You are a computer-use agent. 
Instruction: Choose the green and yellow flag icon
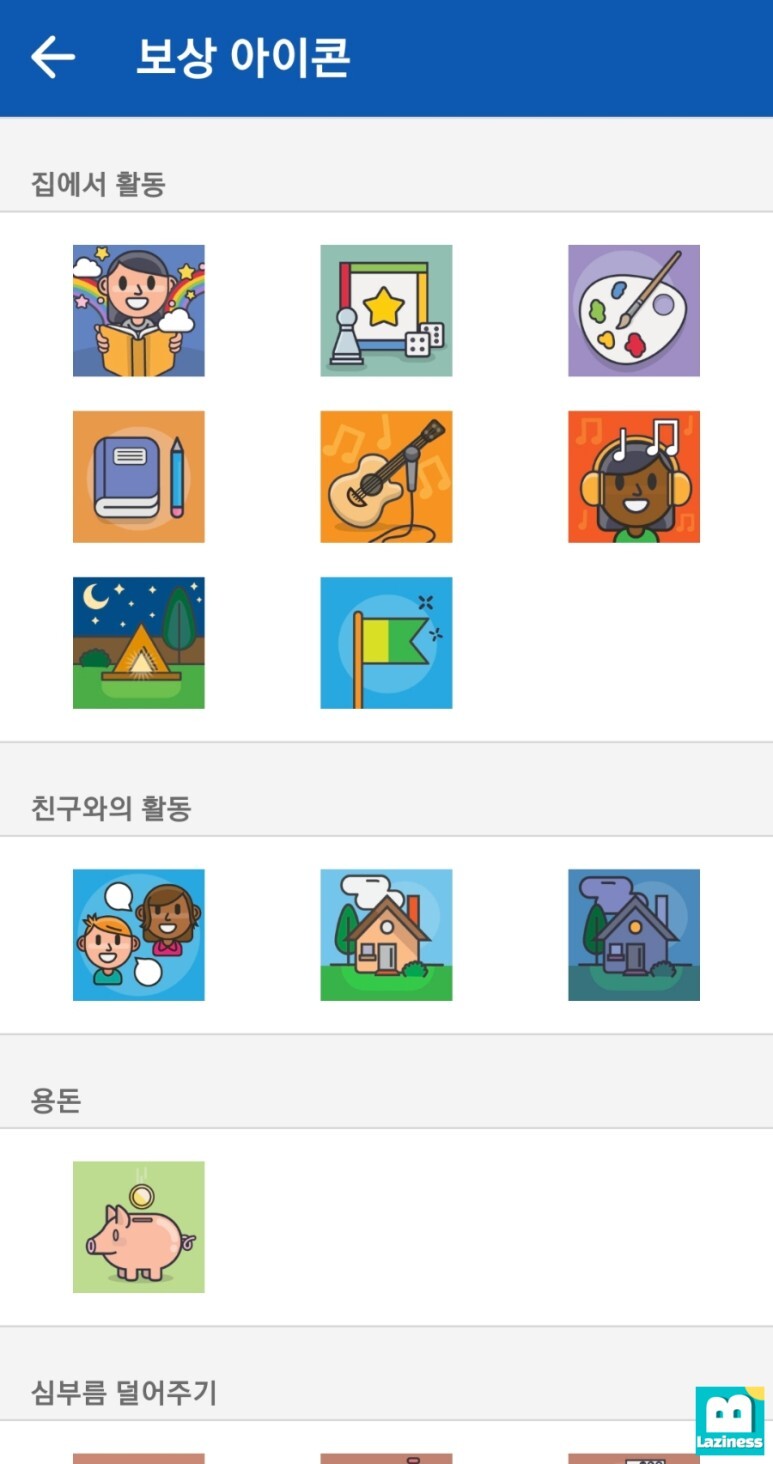(386, 643)
